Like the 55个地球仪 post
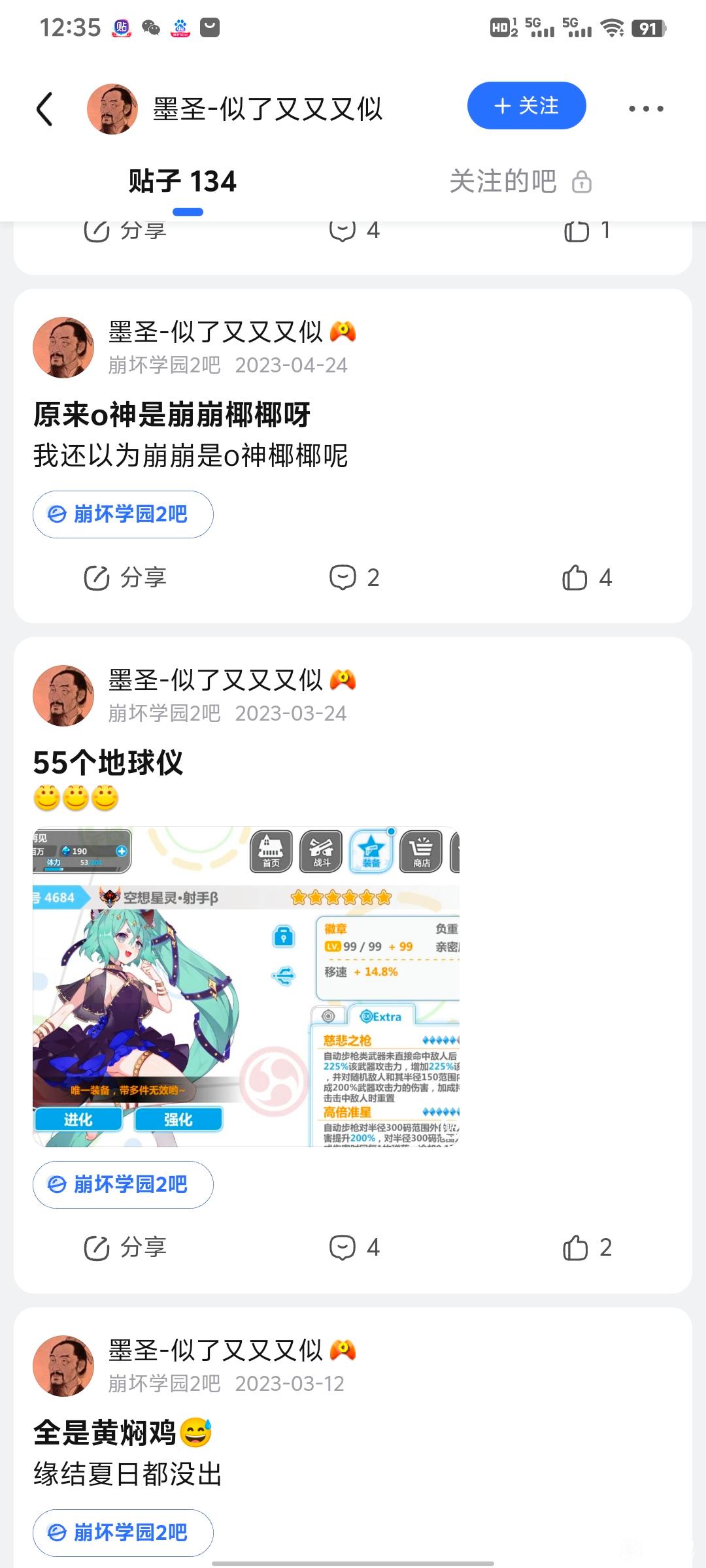 pos(587,1248)
